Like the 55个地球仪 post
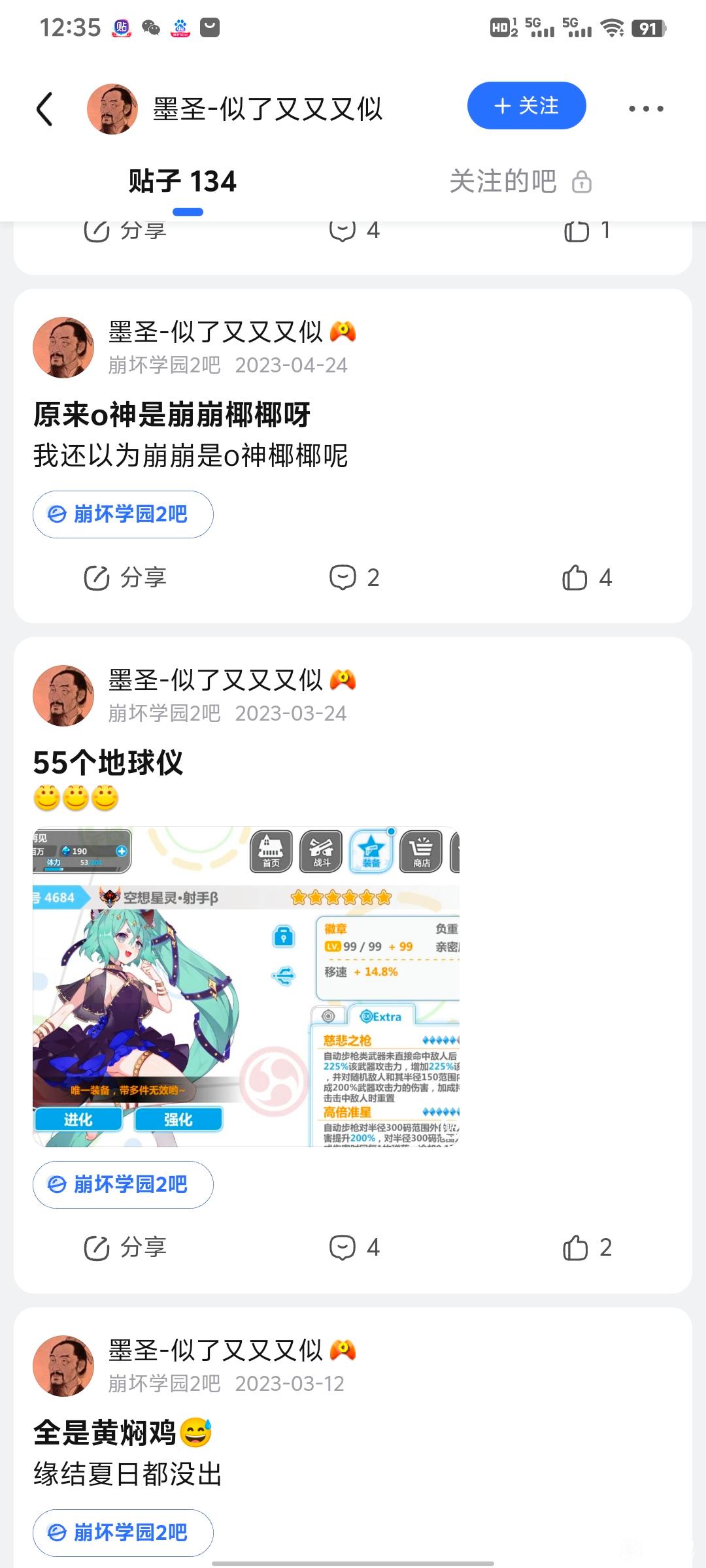 pos(587,1248)
